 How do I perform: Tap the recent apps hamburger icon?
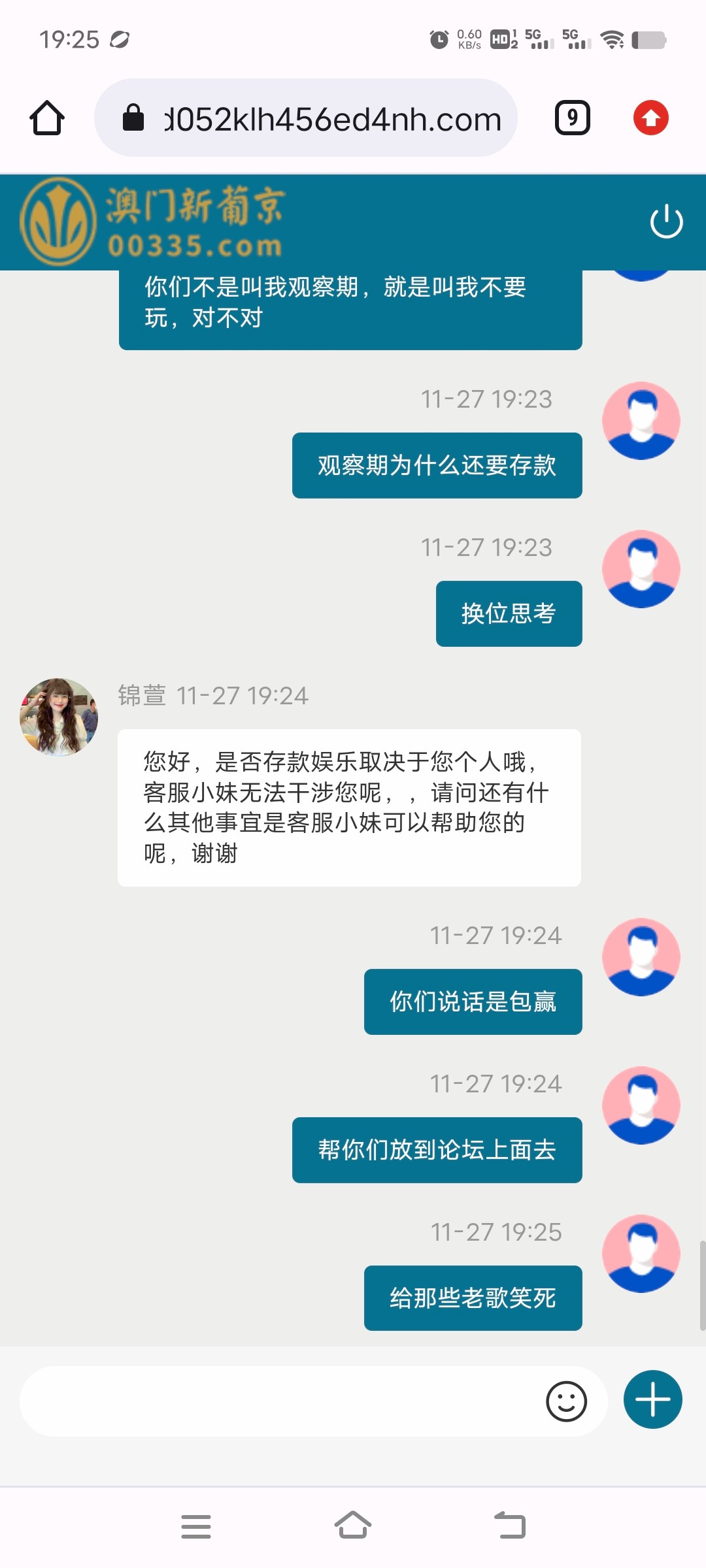(x=196, y=1526)
